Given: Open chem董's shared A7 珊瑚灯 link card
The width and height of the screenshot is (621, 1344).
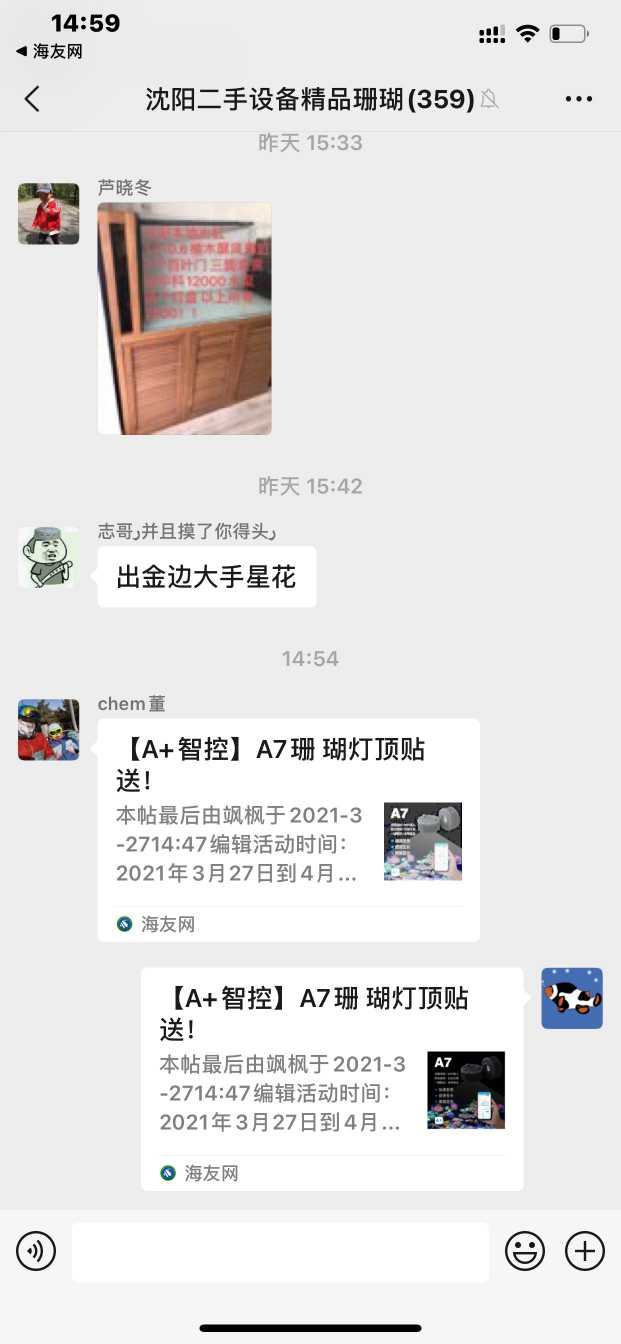Looking at the screenshot, I should (x=288, y=829).
